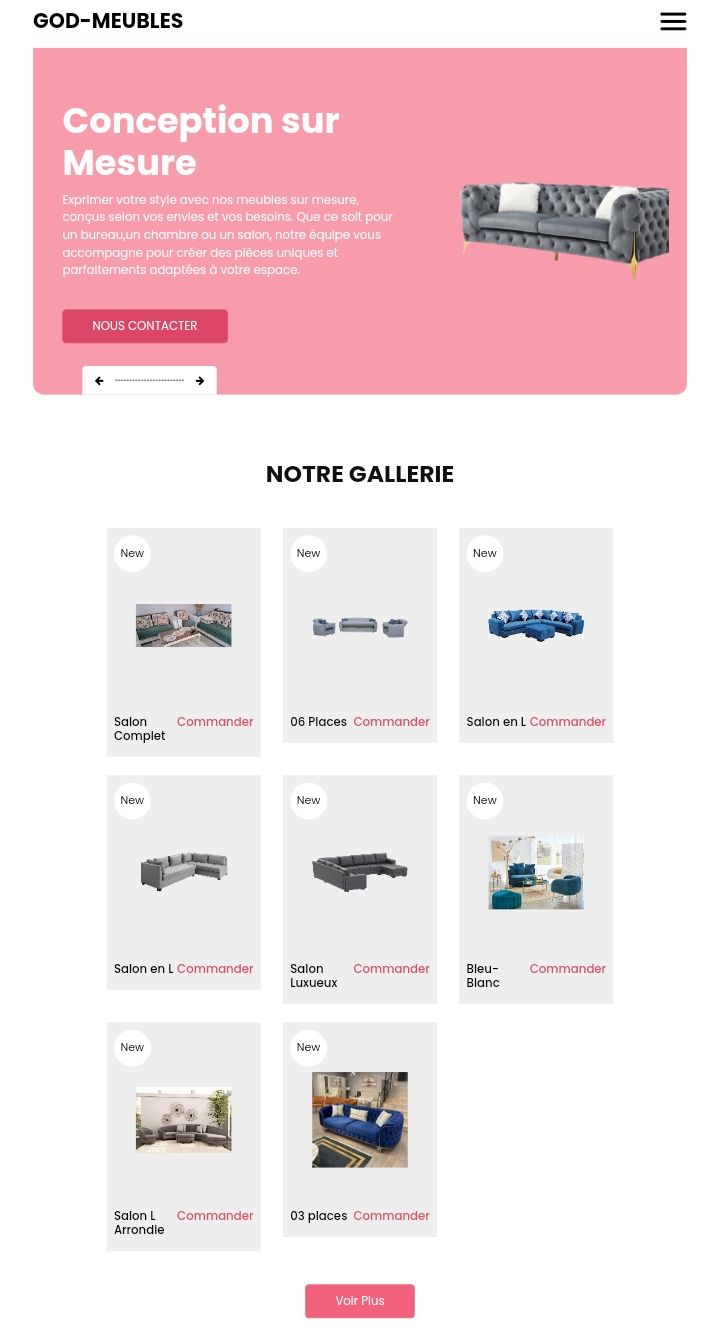The height and width of the screenshot is (1342, 720).
Task: Tap Commander on the 06 Places card
Action: 391,722
